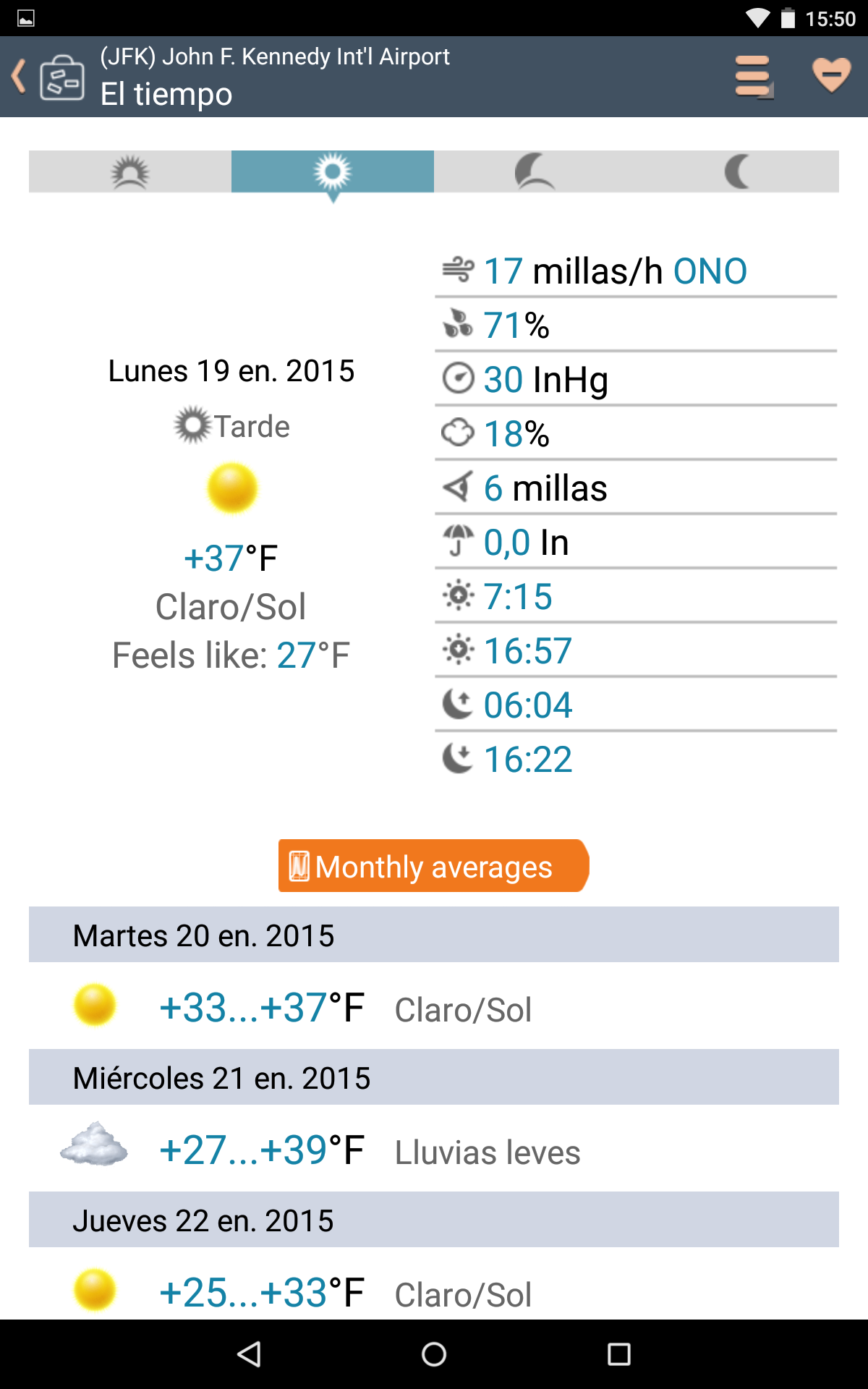The height and width of the screenshot is (1389, 868).
Task: Open the menu icon in the header
Action: (754, 77)
